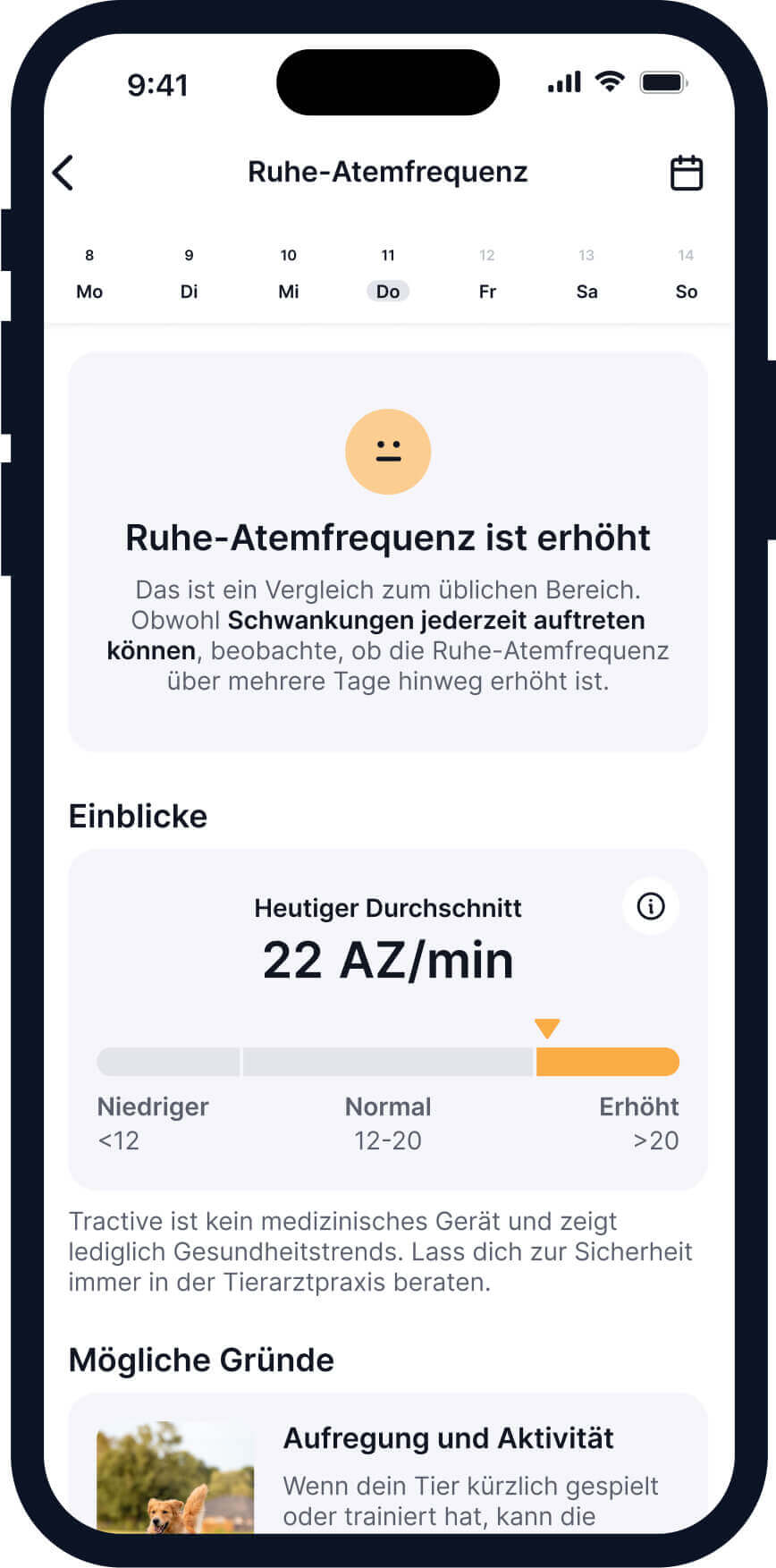Tap the Einblicke average value 22 AZ/min
Screen dimensions: 776x1568
coord(388,958)
